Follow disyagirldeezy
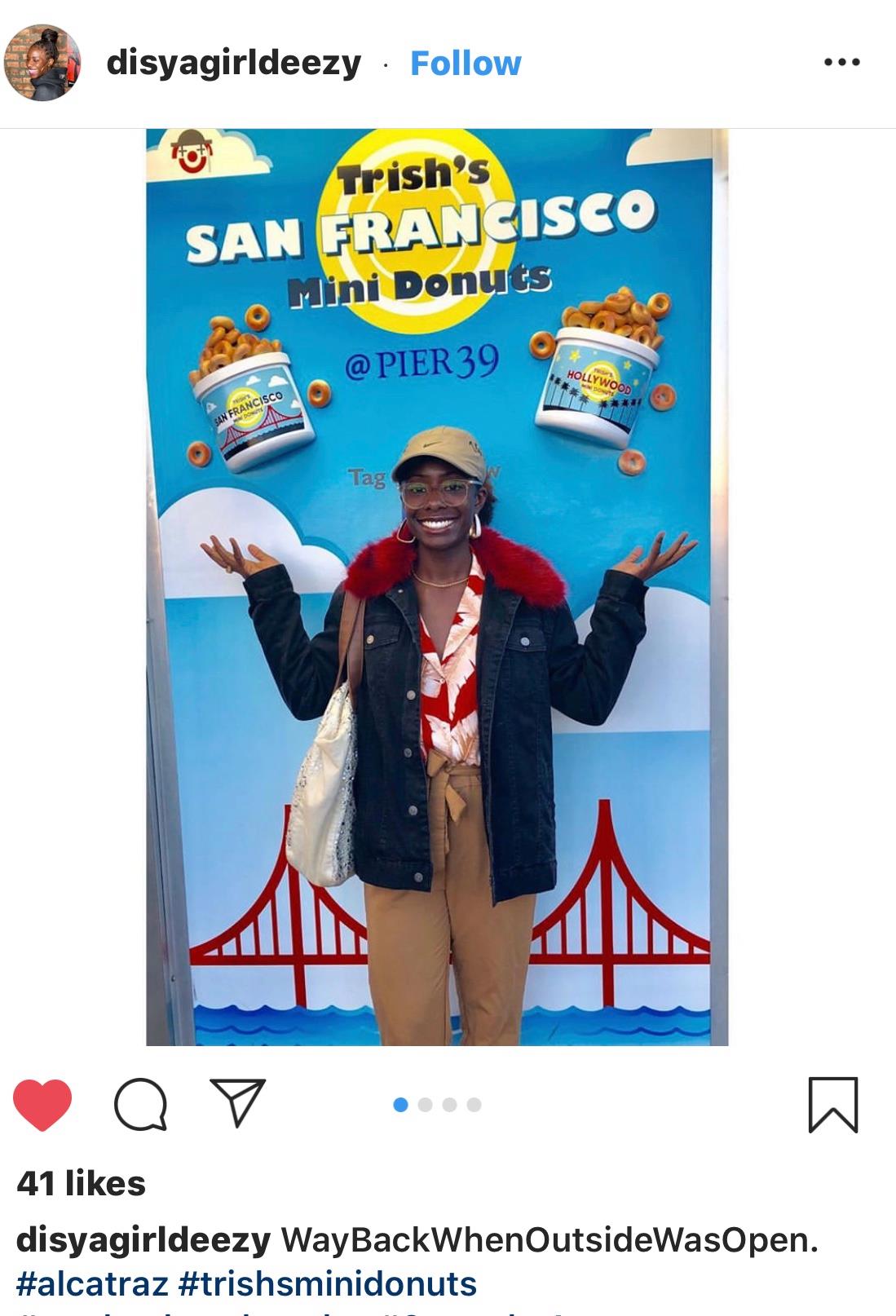 [x=465, y=63]
